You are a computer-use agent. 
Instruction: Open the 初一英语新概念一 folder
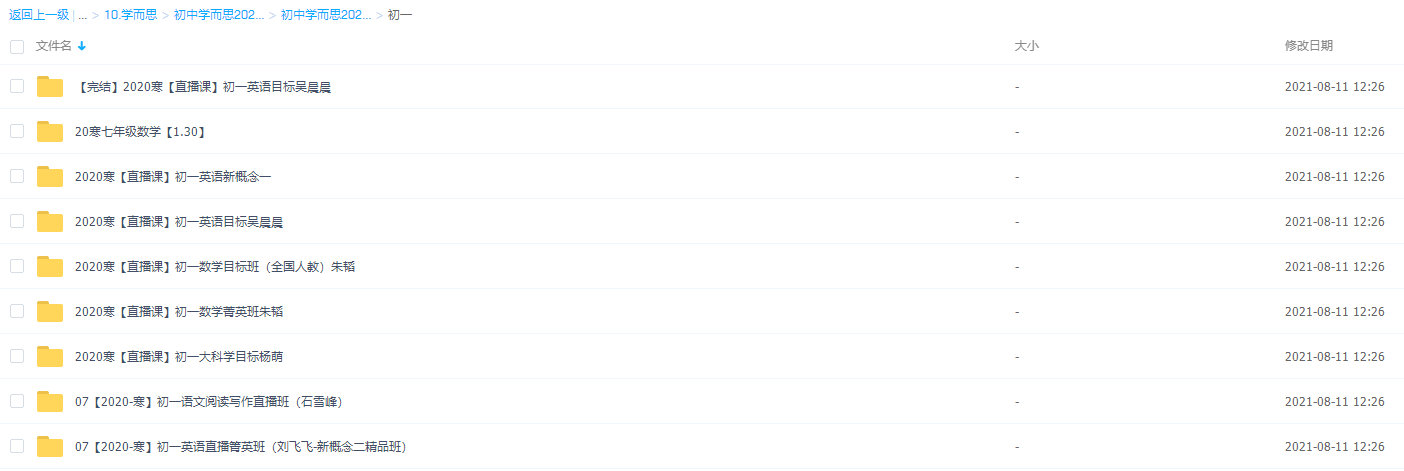pos(173,177)
